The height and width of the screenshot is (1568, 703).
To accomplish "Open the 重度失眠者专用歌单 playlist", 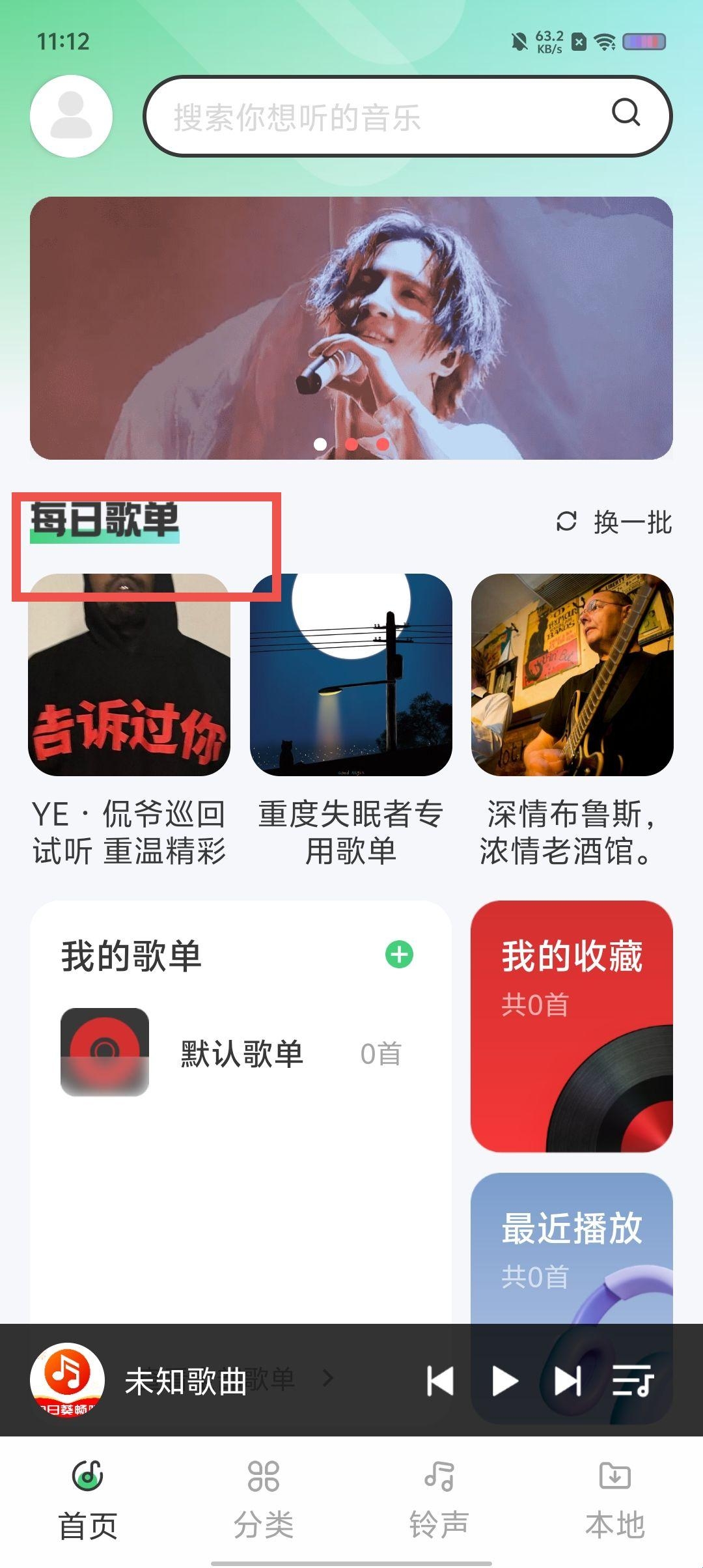I will point(351,675).
